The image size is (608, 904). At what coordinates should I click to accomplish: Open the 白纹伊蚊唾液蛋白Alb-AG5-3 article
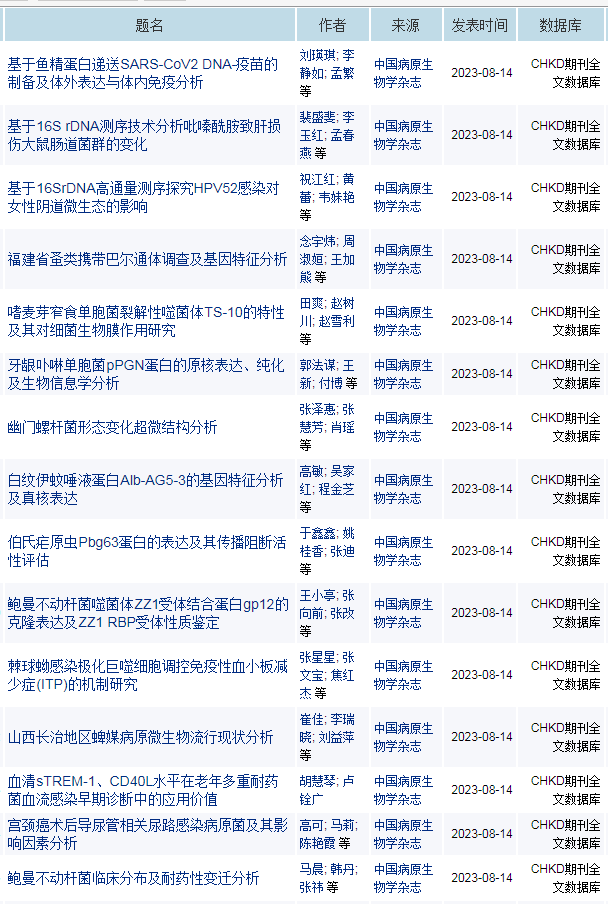click(146, 489)
